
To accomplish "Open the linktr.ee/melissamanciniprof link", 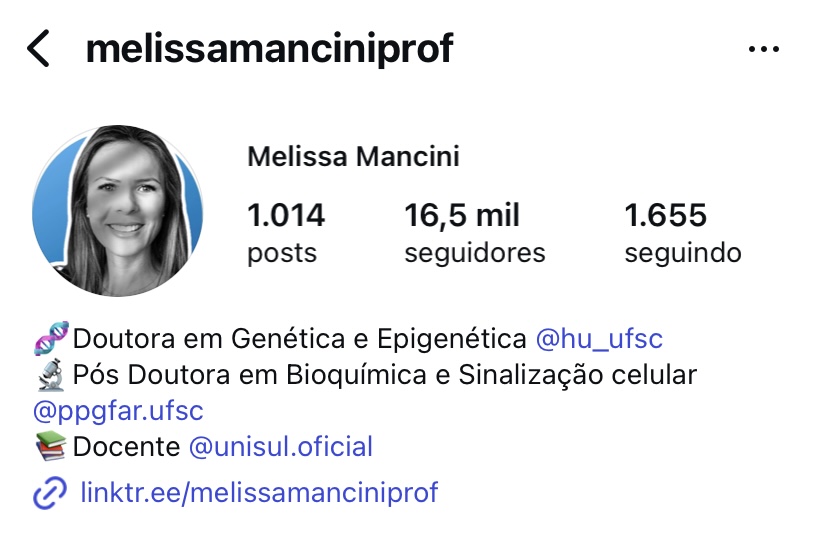I will [258, 492].
